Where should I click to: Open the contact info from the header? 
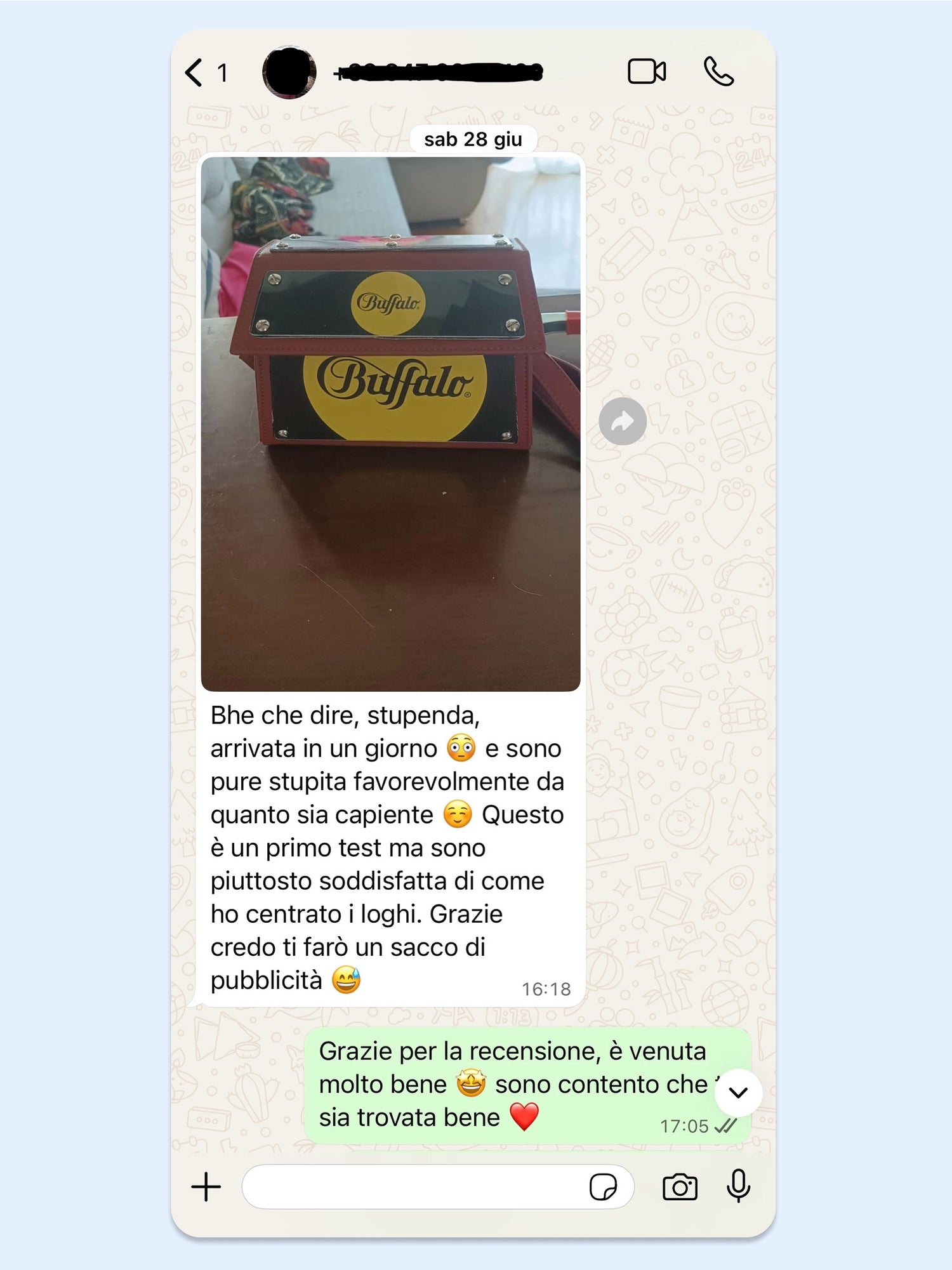(438, 72)
